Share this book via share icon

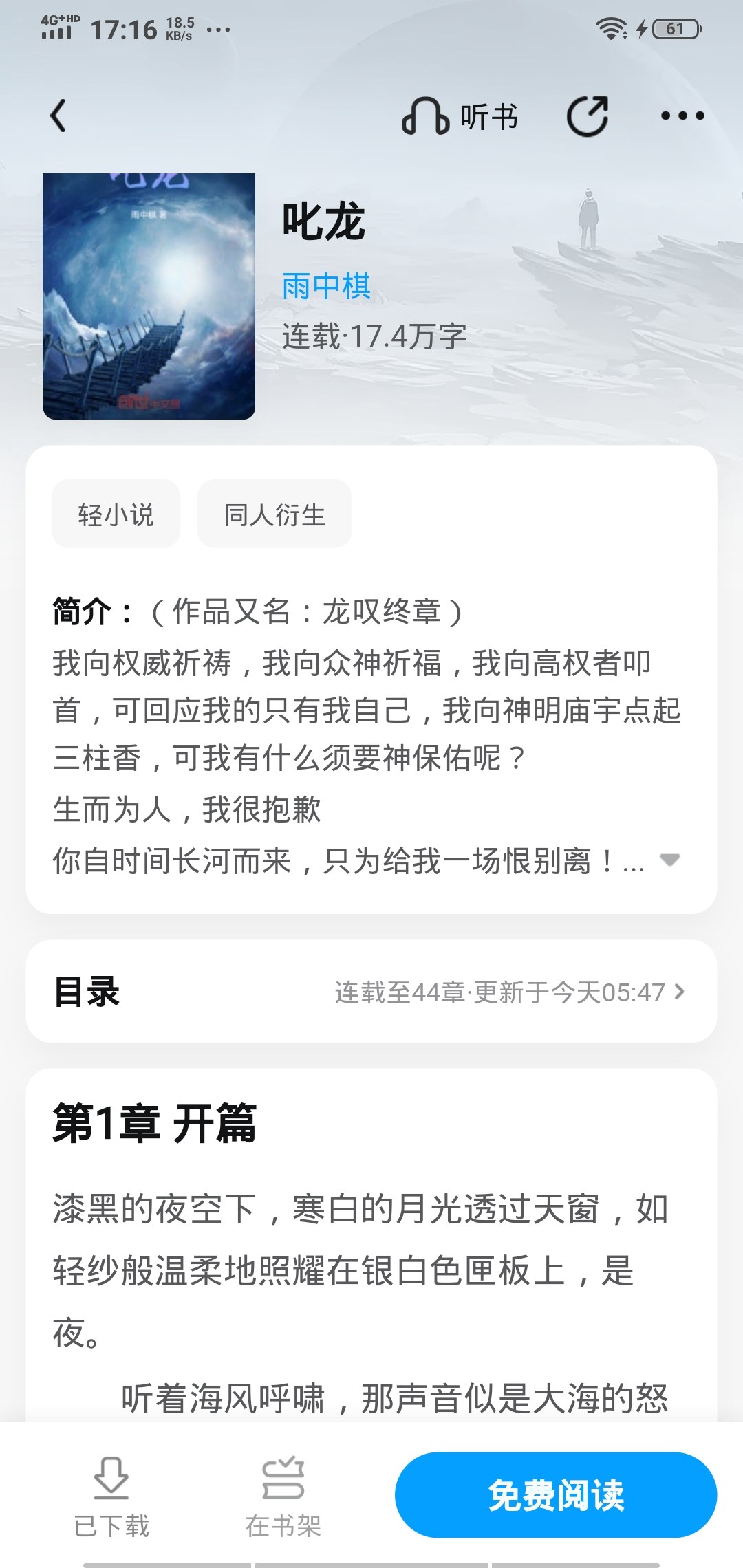tap(588, 116)
